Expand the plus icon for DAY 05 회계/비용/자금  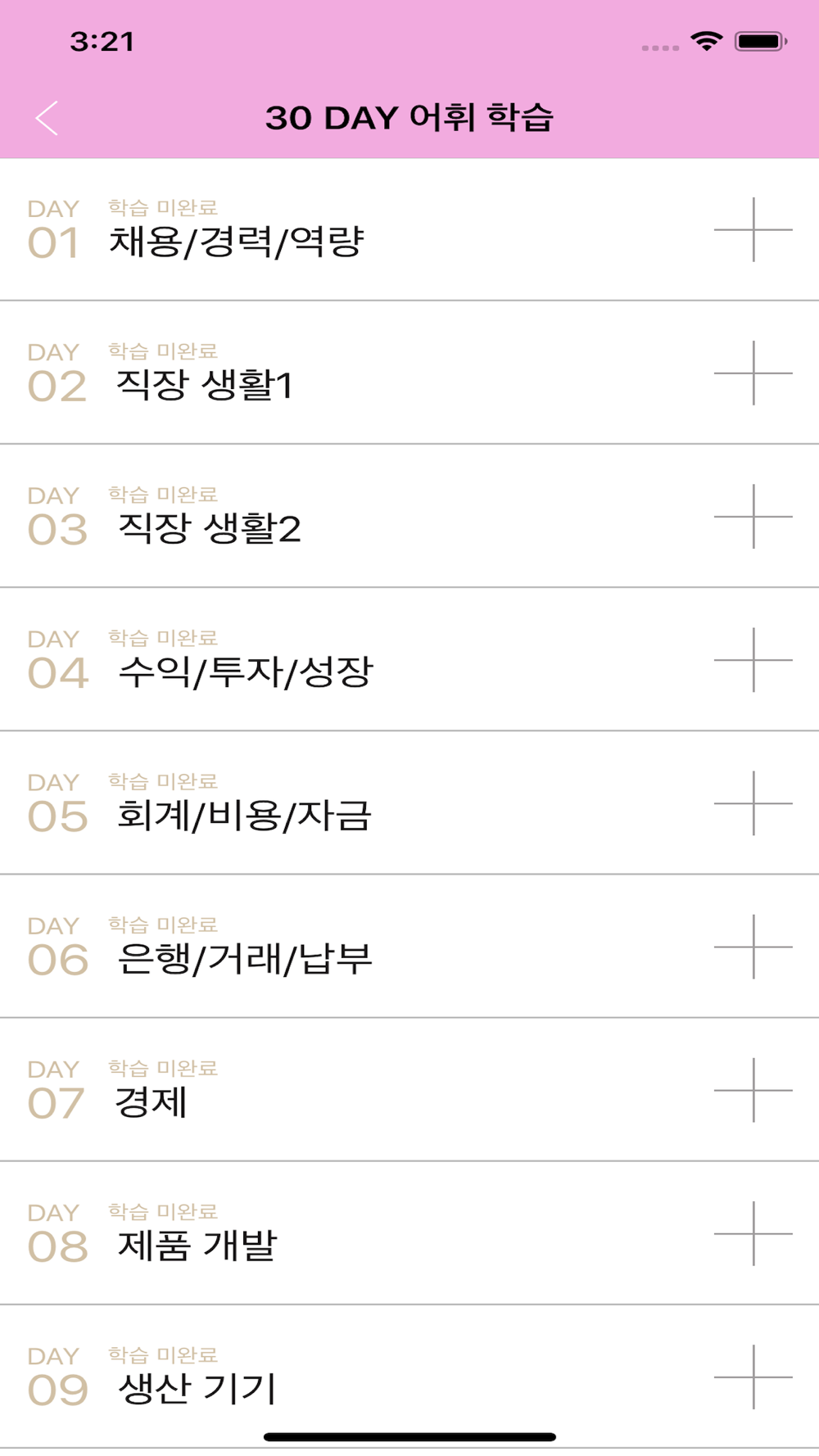pos(753,803)
